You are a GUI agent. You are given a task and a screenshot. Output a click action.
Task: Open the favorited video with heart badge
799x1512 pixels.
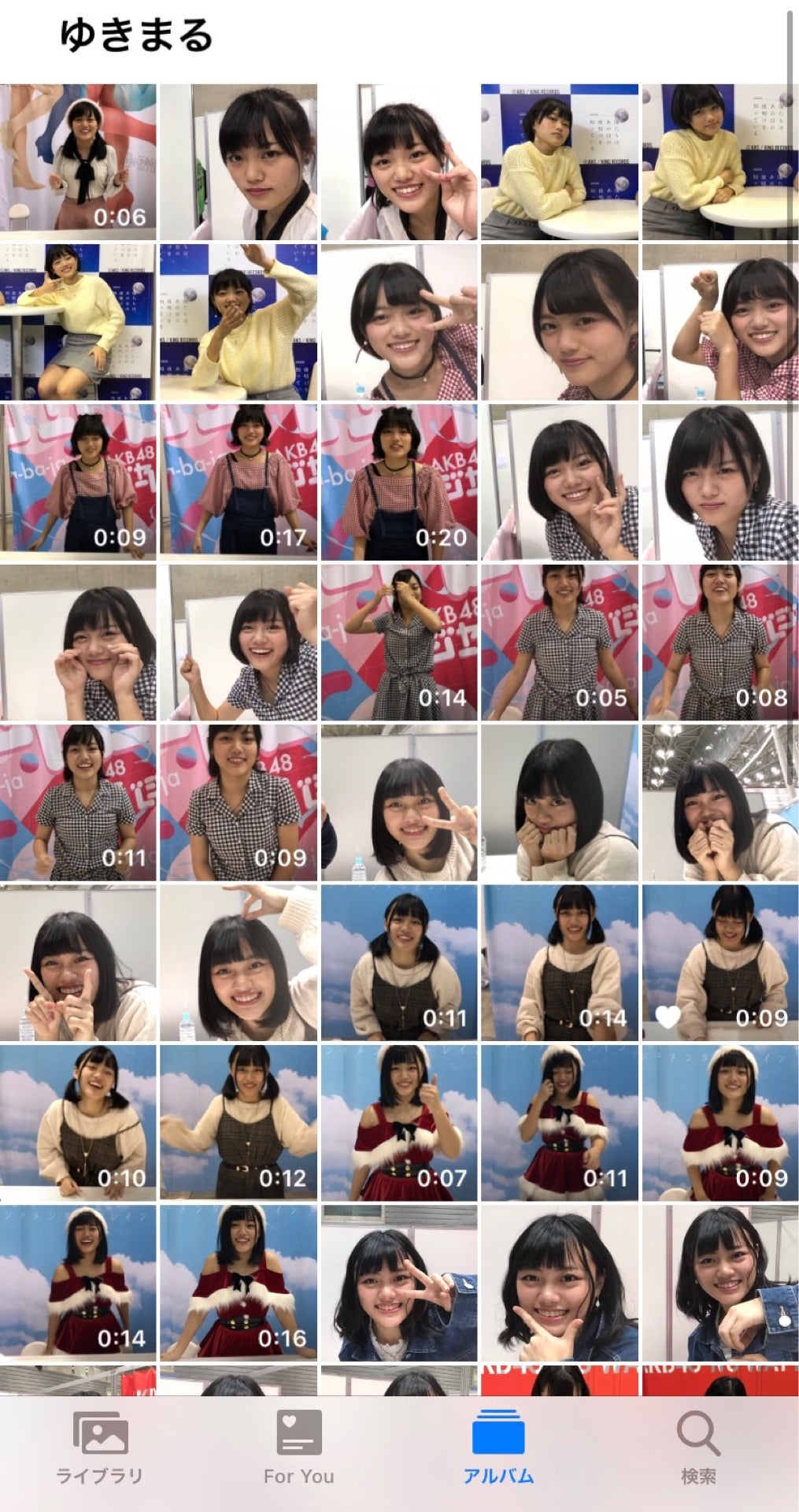point(719,962)
